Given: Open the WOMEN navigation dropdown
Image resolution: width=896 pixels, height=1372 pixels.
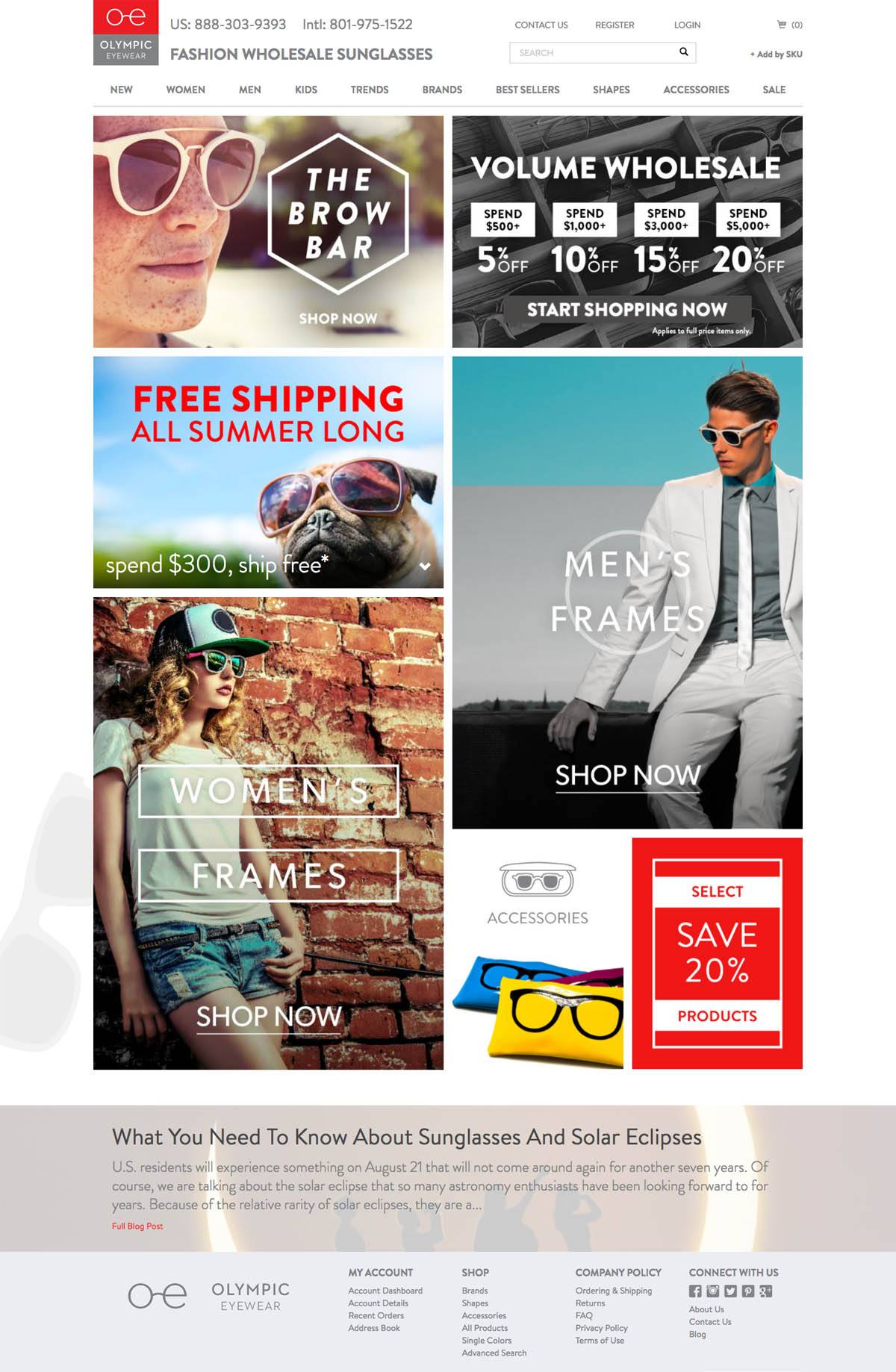Looking at the screenshot, I should (x=185, y=90).
